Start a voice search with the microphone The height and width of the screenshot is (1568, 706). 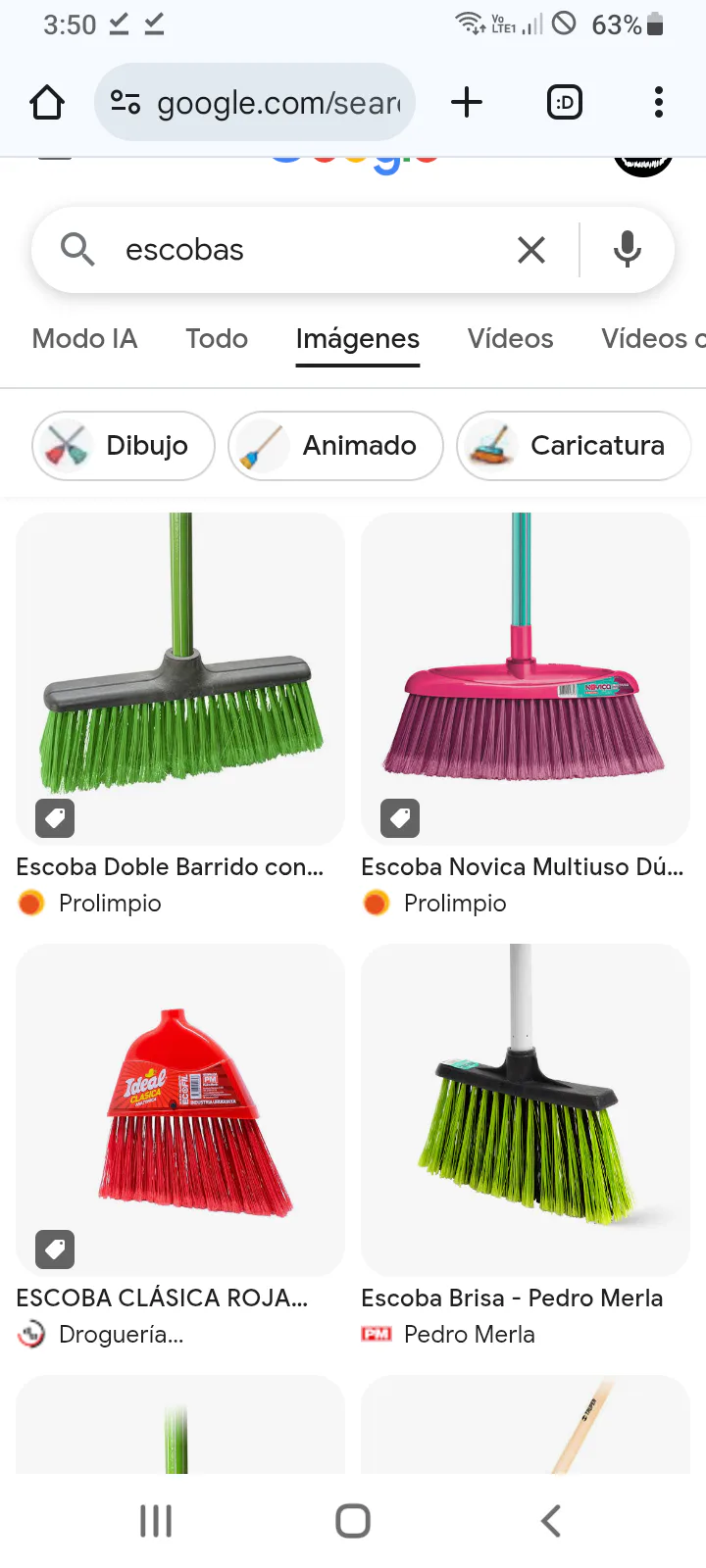(628, 250)
